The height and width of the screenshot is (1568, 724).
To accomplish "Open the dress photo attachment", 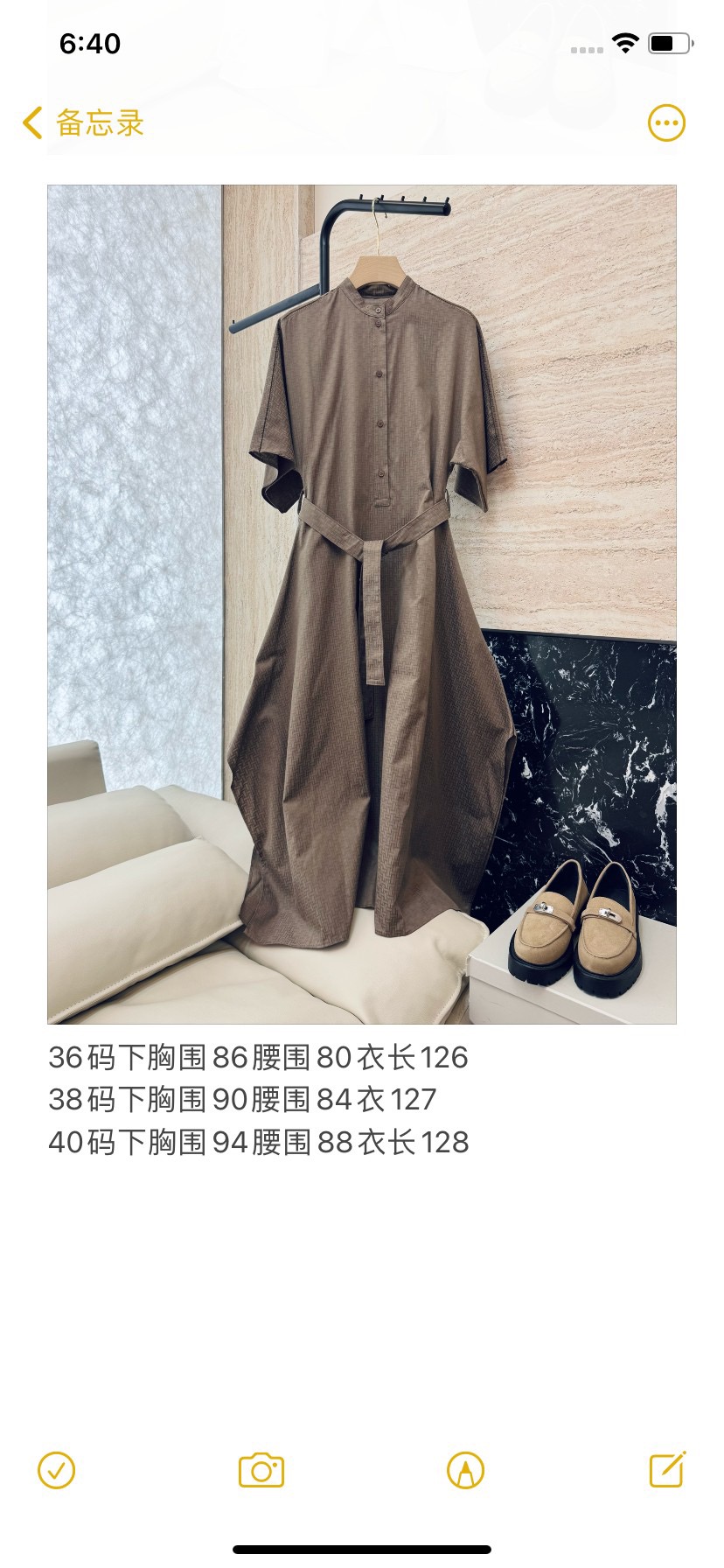I will [x=362, y=604].
